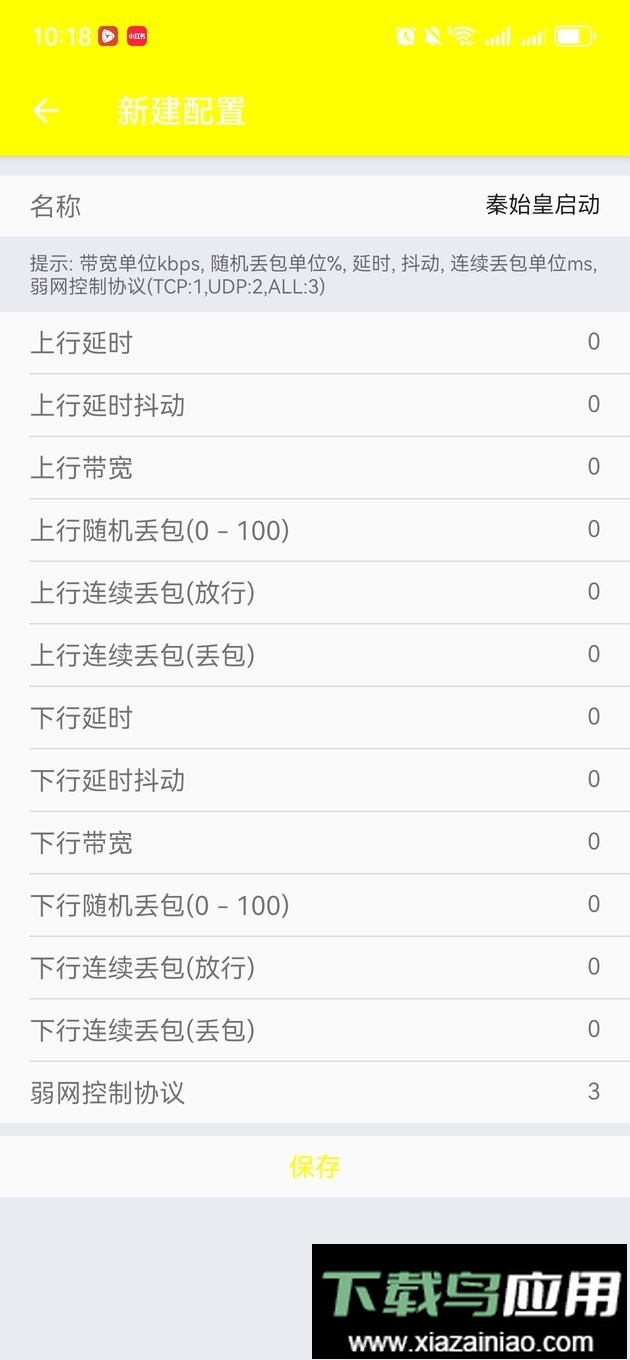Go back from 新建配置 screen

(x=46, y=111)
